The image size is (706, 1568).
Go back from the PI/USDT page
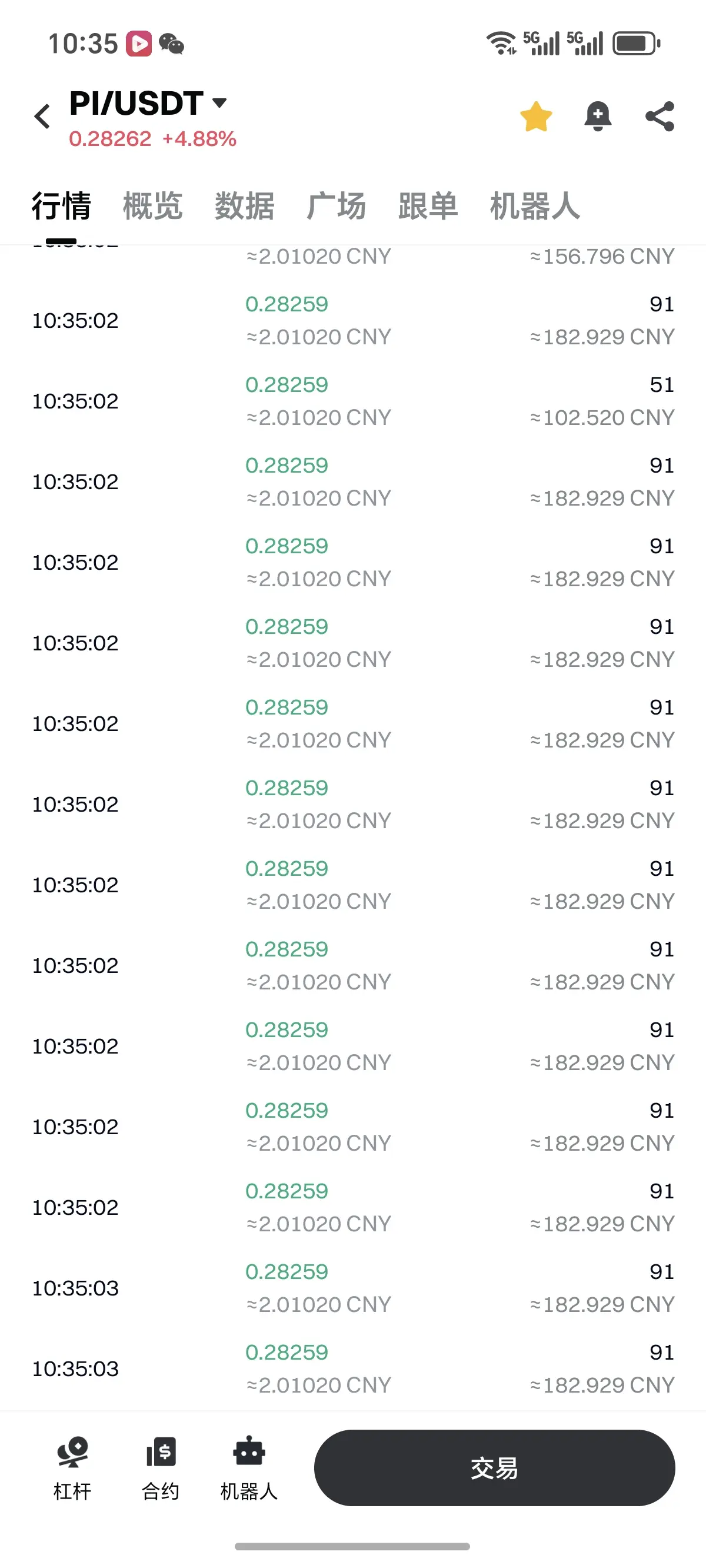[42, 115]
